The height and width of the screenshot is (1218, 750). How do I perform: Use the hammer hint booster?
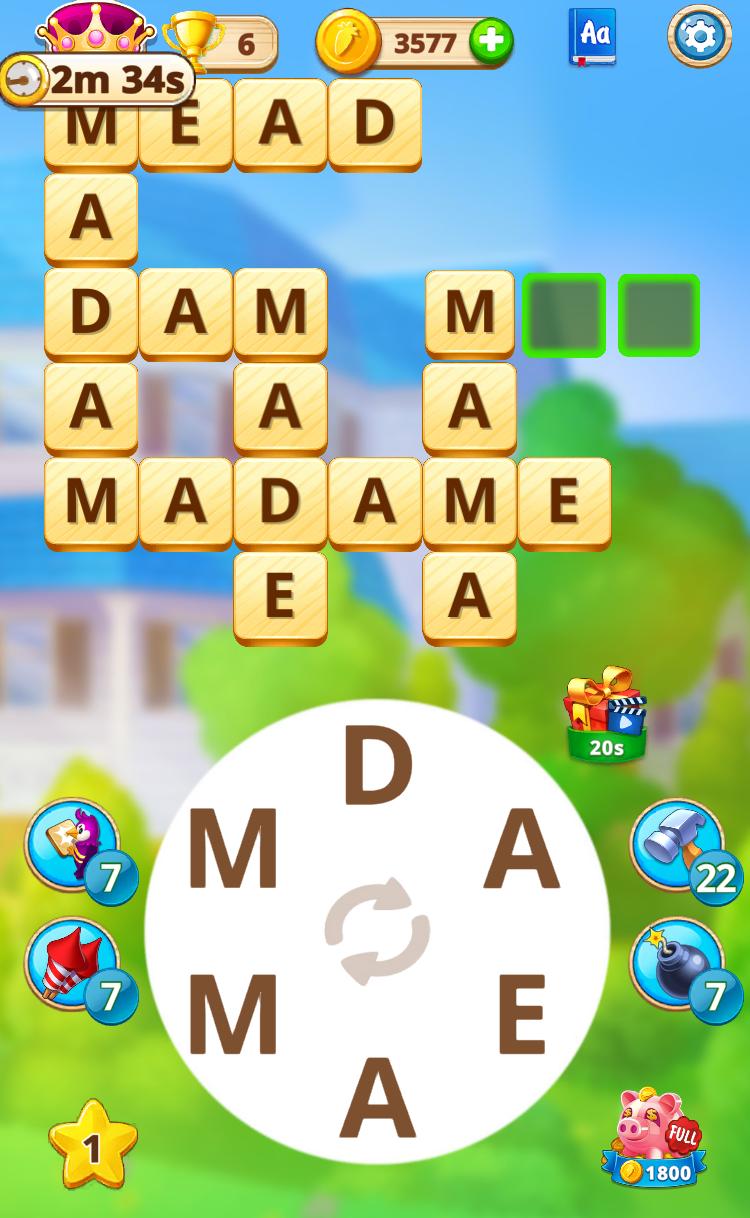(677, 845)
